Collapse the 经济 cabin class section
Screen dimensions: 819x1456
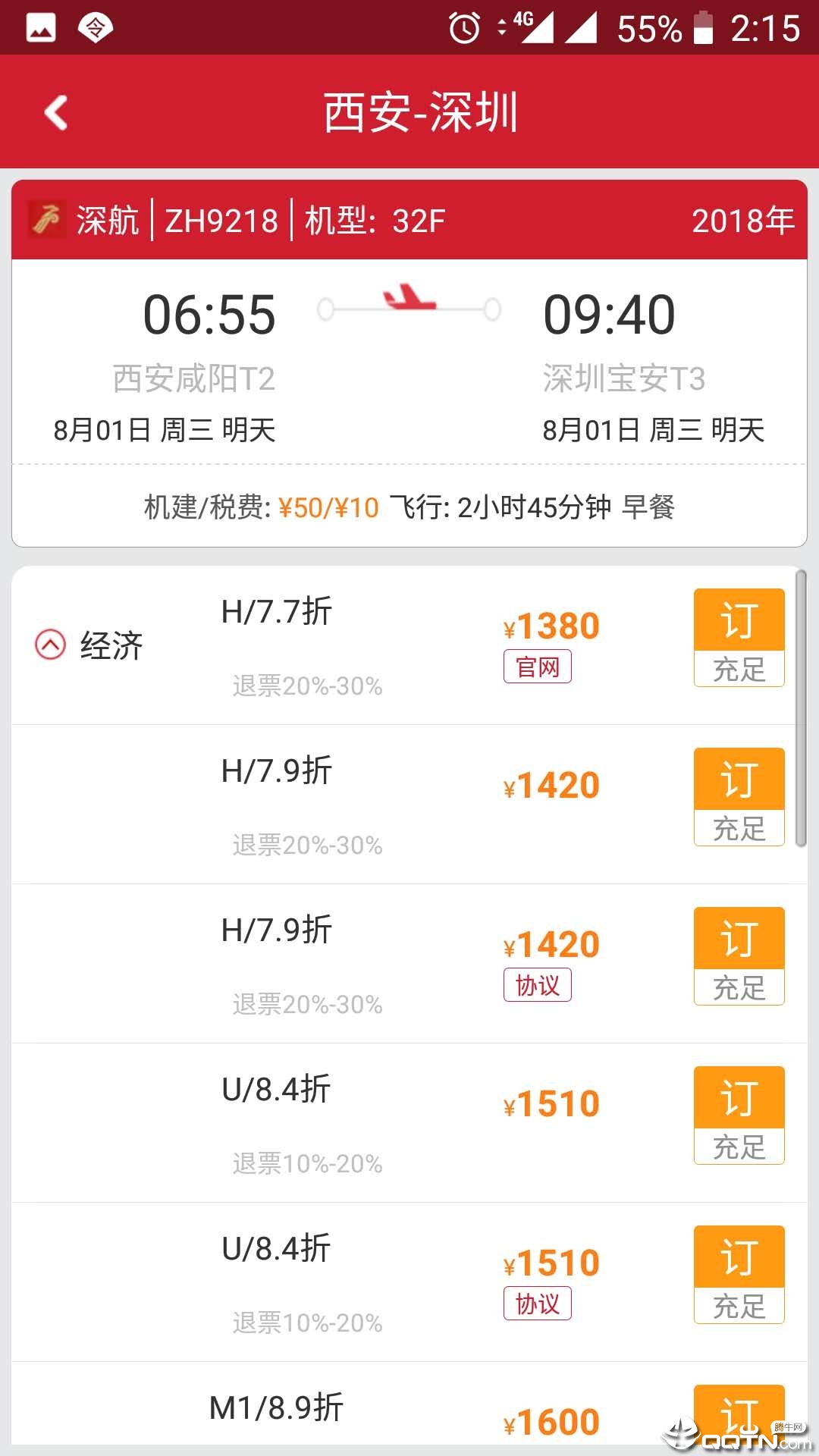(x=49, y=645)
